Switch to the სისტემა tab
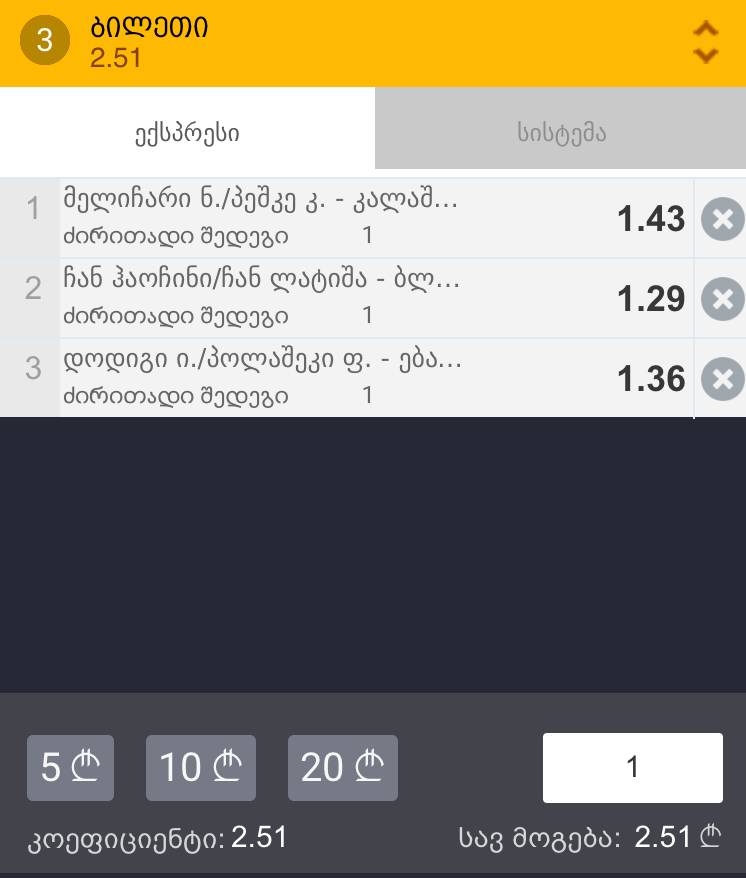The image size is (746, 878). click(x=559, y=131)
